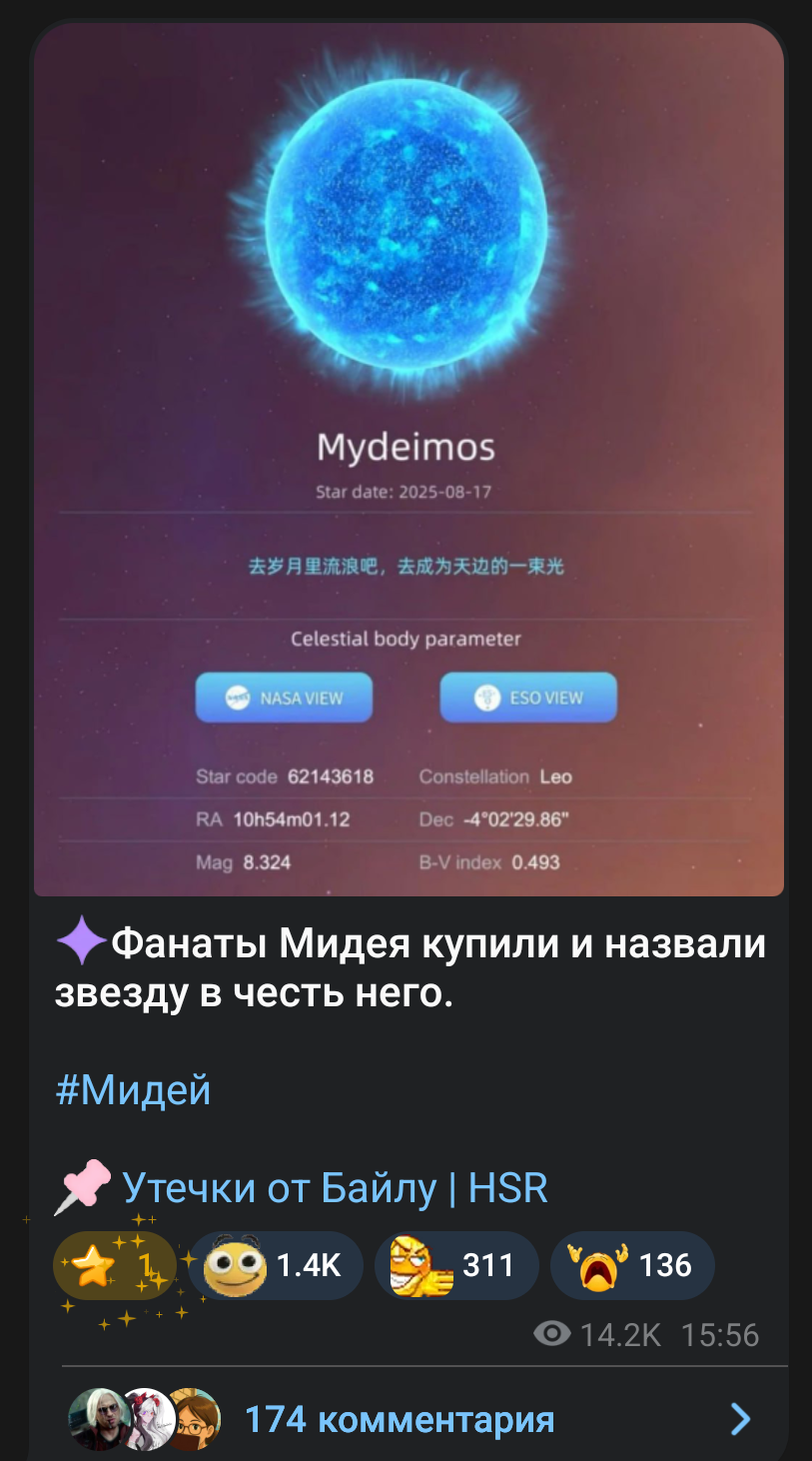React with the 136 crying emoji

[632, 1266]
